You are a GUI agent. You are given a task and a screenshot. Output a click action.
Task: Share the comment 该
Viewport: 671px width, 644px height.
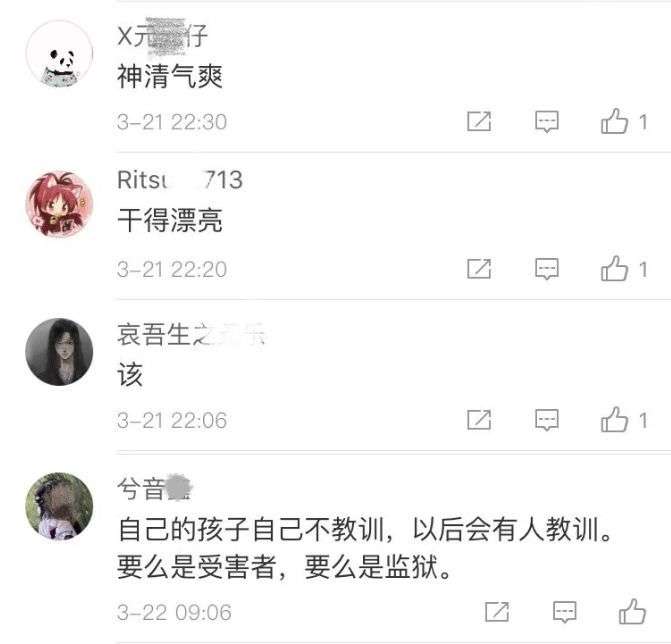click(480, 420)
